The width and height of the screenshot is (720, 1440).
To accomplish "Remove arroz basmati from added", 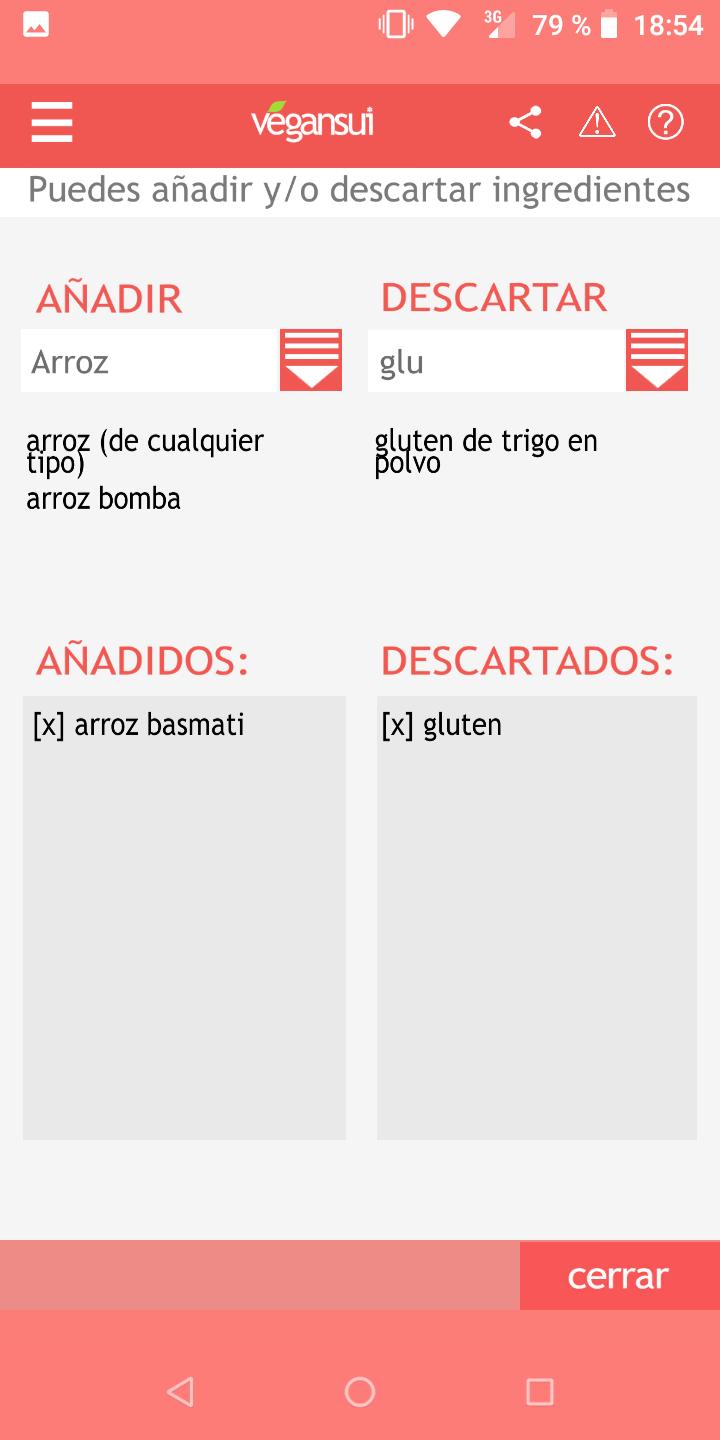I will [49, 725].
